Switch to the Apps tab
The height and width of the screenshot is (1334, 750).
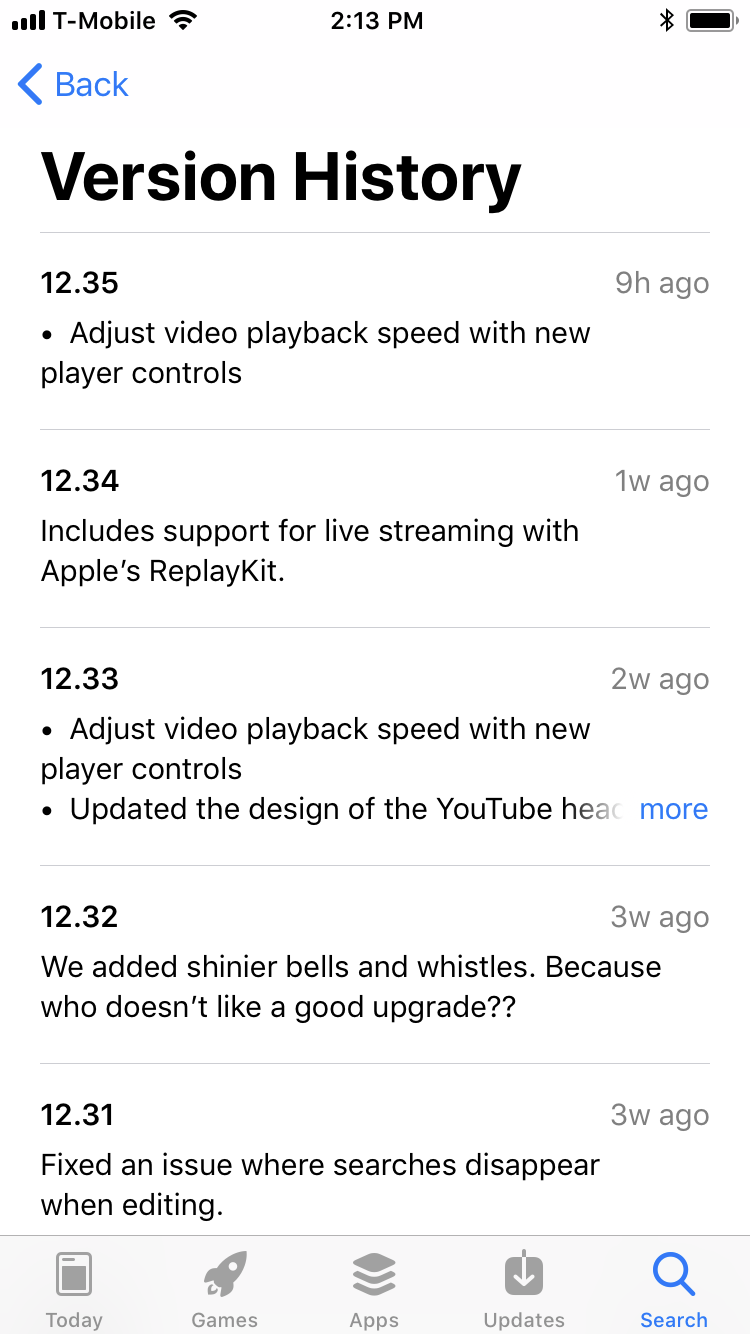click(374, 1288)
